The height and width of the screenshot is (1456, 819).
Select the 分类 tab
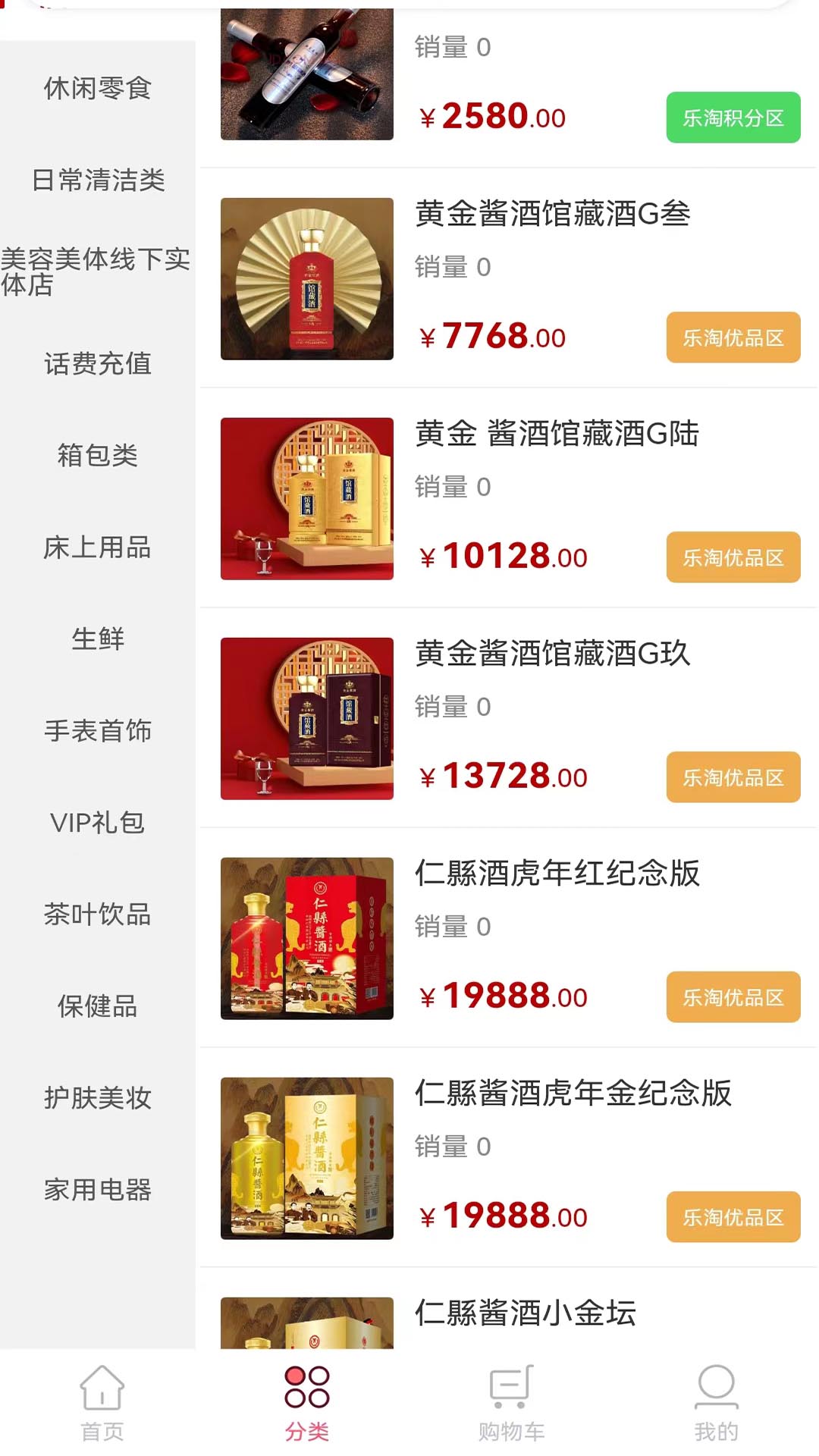click(306, 1403)
